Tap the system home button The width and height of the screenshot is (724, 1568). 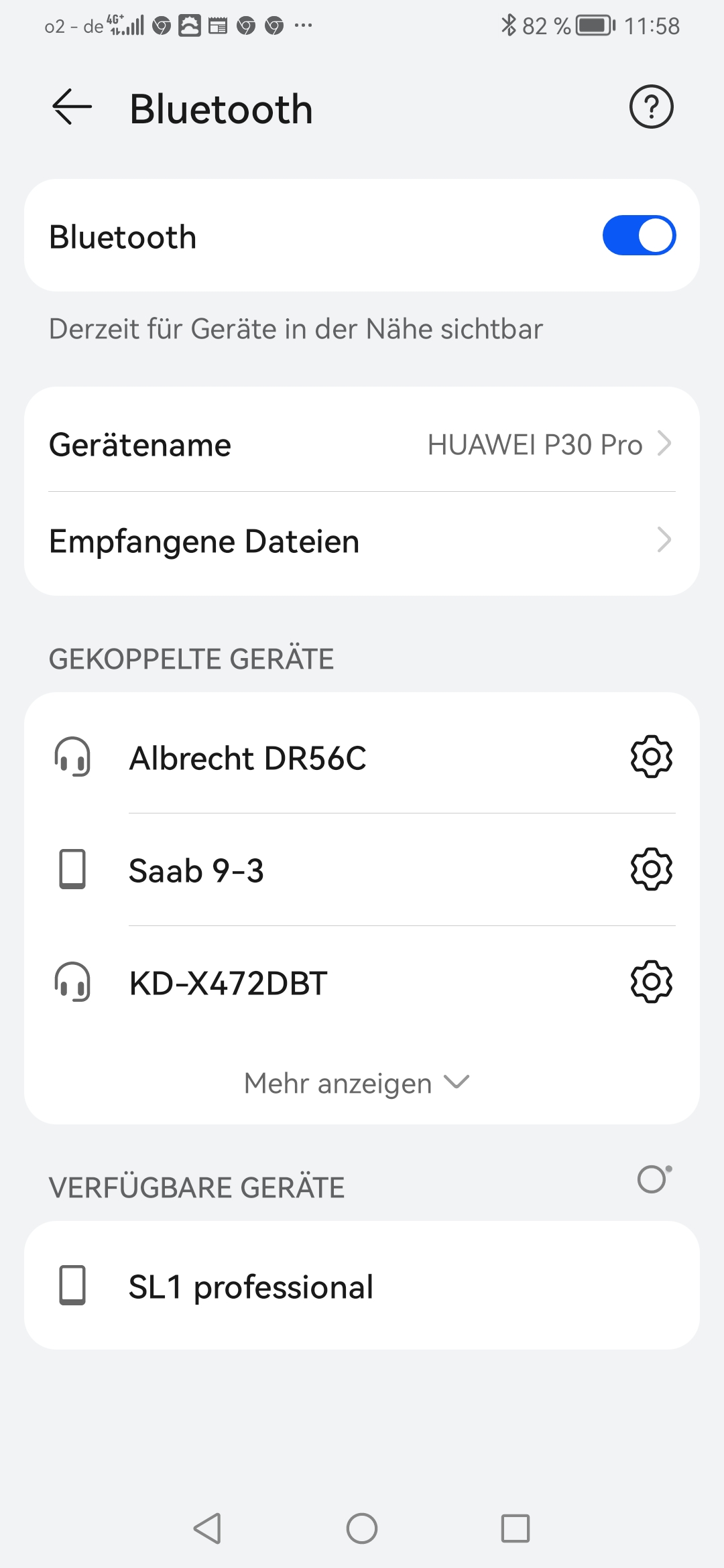[362, 1529]
